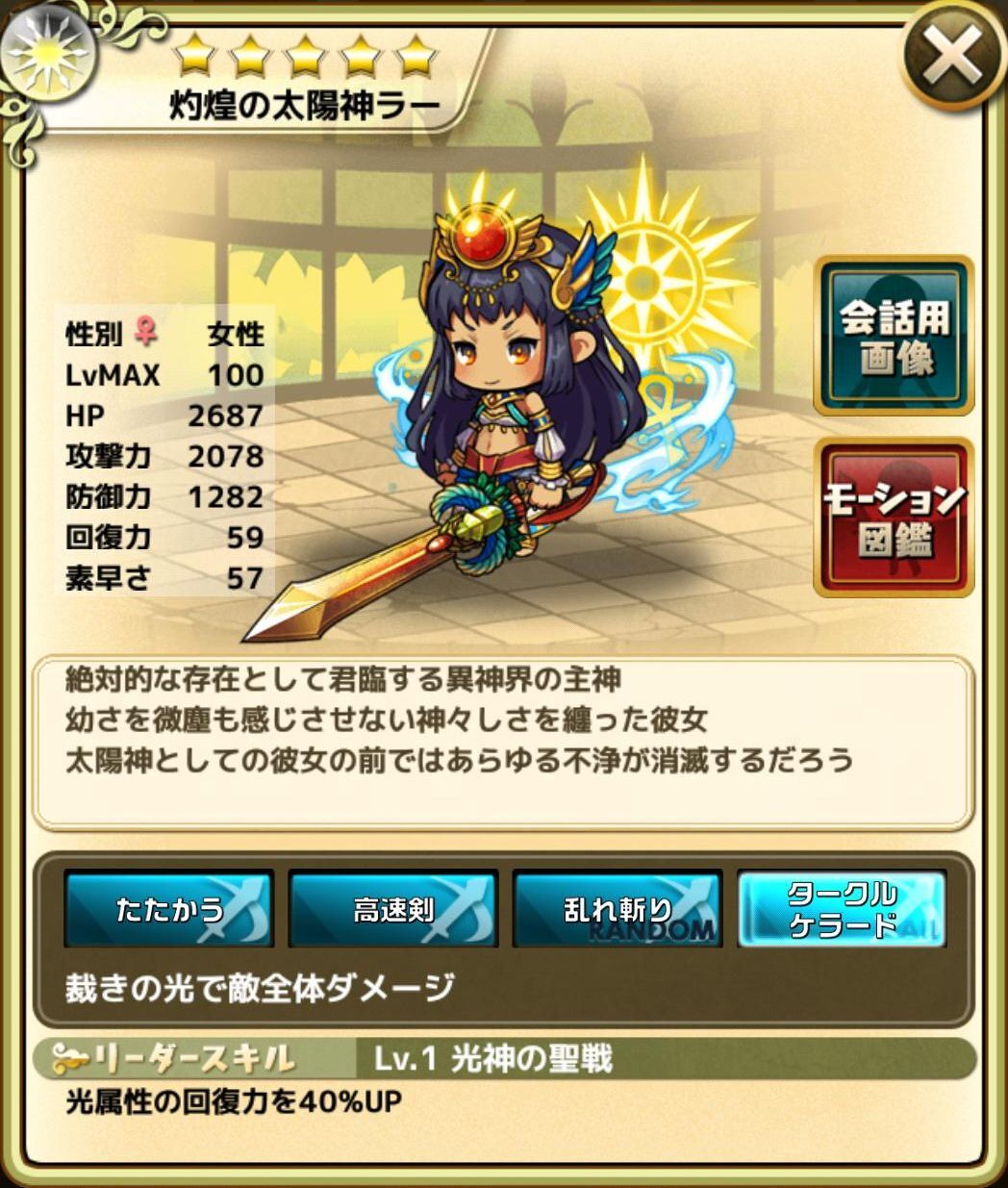Select the 乱れ斬り skill

617,909
